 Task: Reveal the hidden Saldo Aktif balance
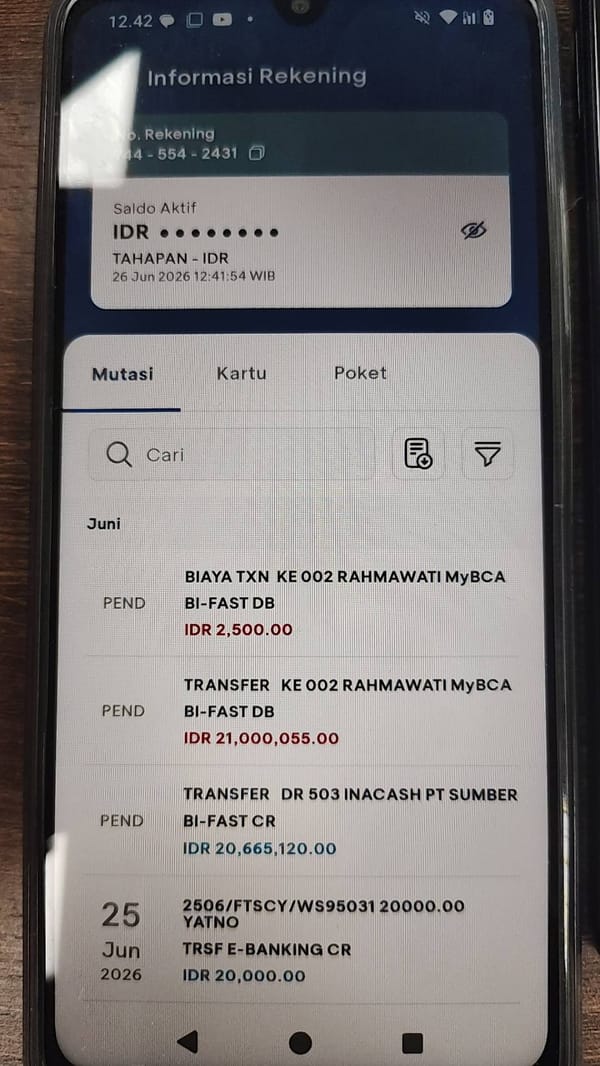click(474, 231)
